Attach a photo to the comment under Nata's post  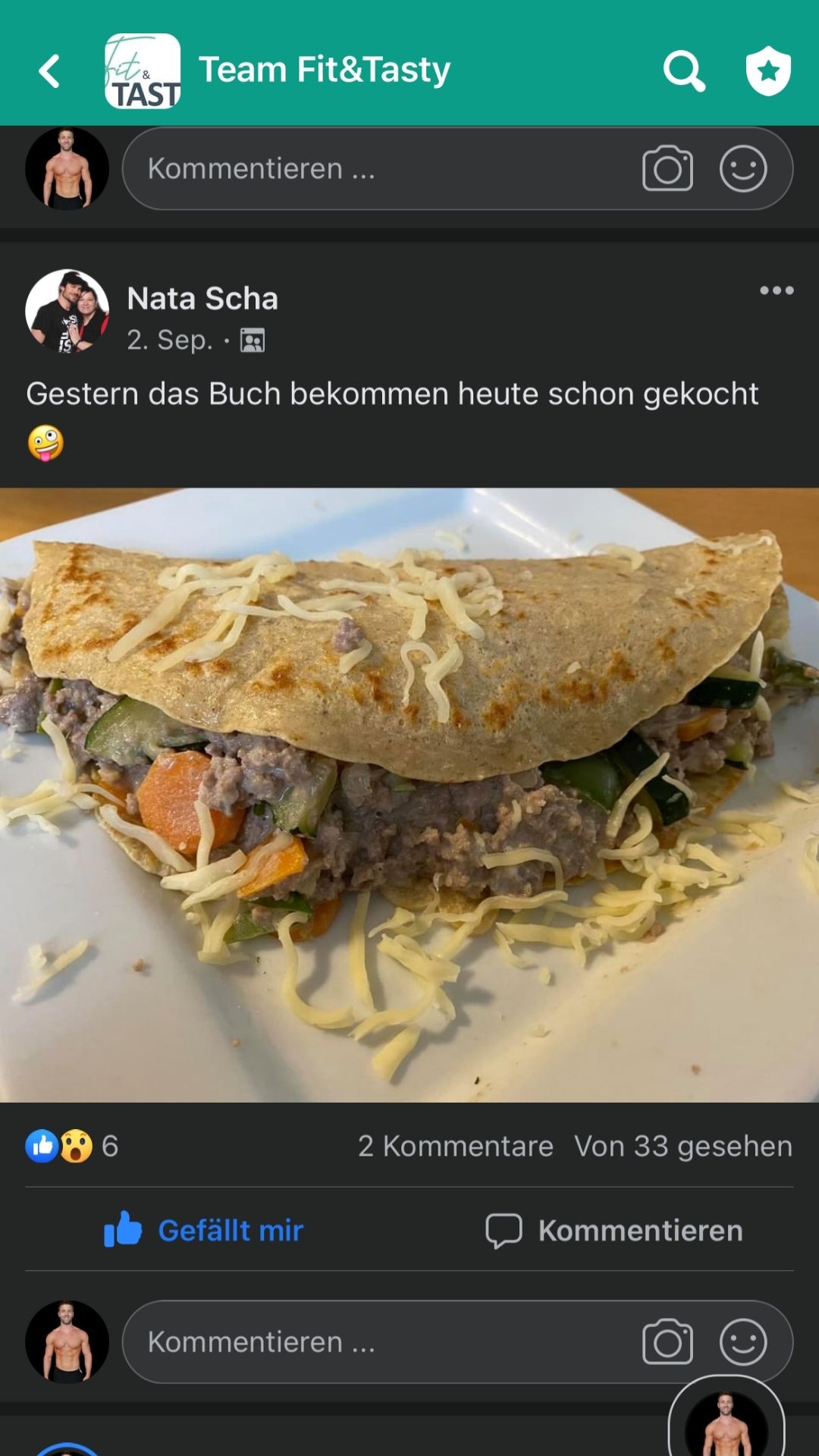click(667, 1342)
